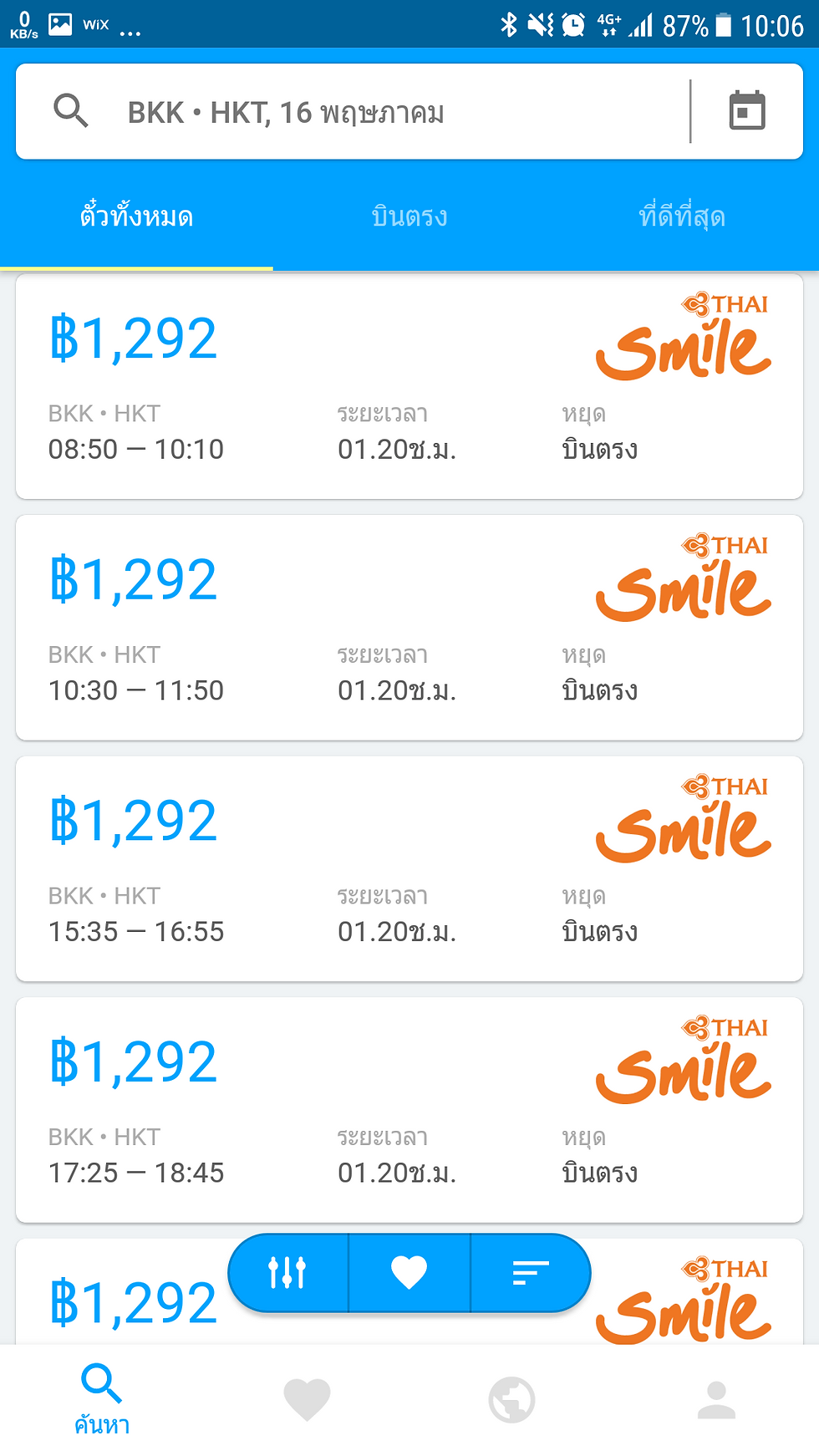This screenshot has height=1456, width=819.
Task: View the 15:35 — 16:55 flight details
Action: [x=409, y=869]
